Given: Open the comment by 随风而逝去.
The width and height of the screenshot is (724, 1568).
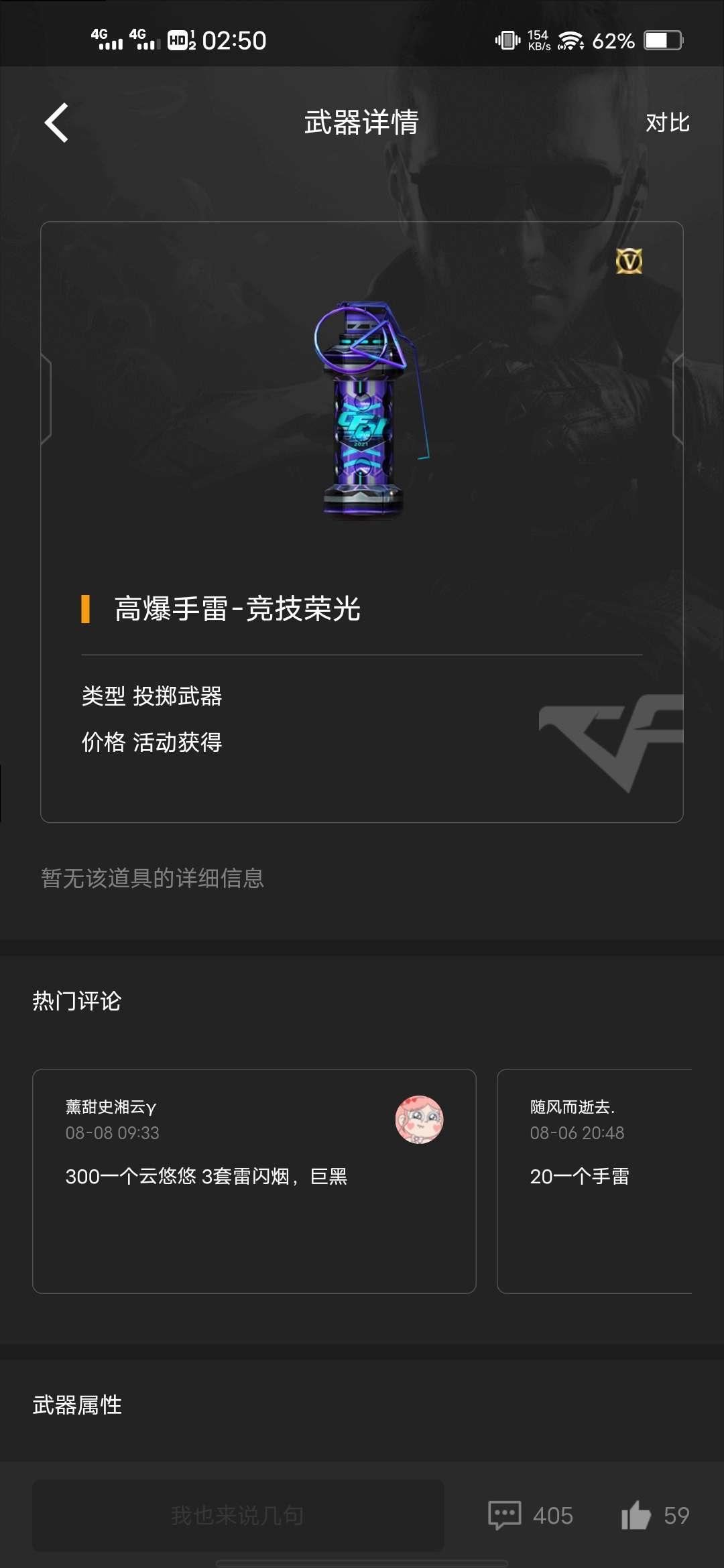Looking at the screenshot, I should (595, 1181).
